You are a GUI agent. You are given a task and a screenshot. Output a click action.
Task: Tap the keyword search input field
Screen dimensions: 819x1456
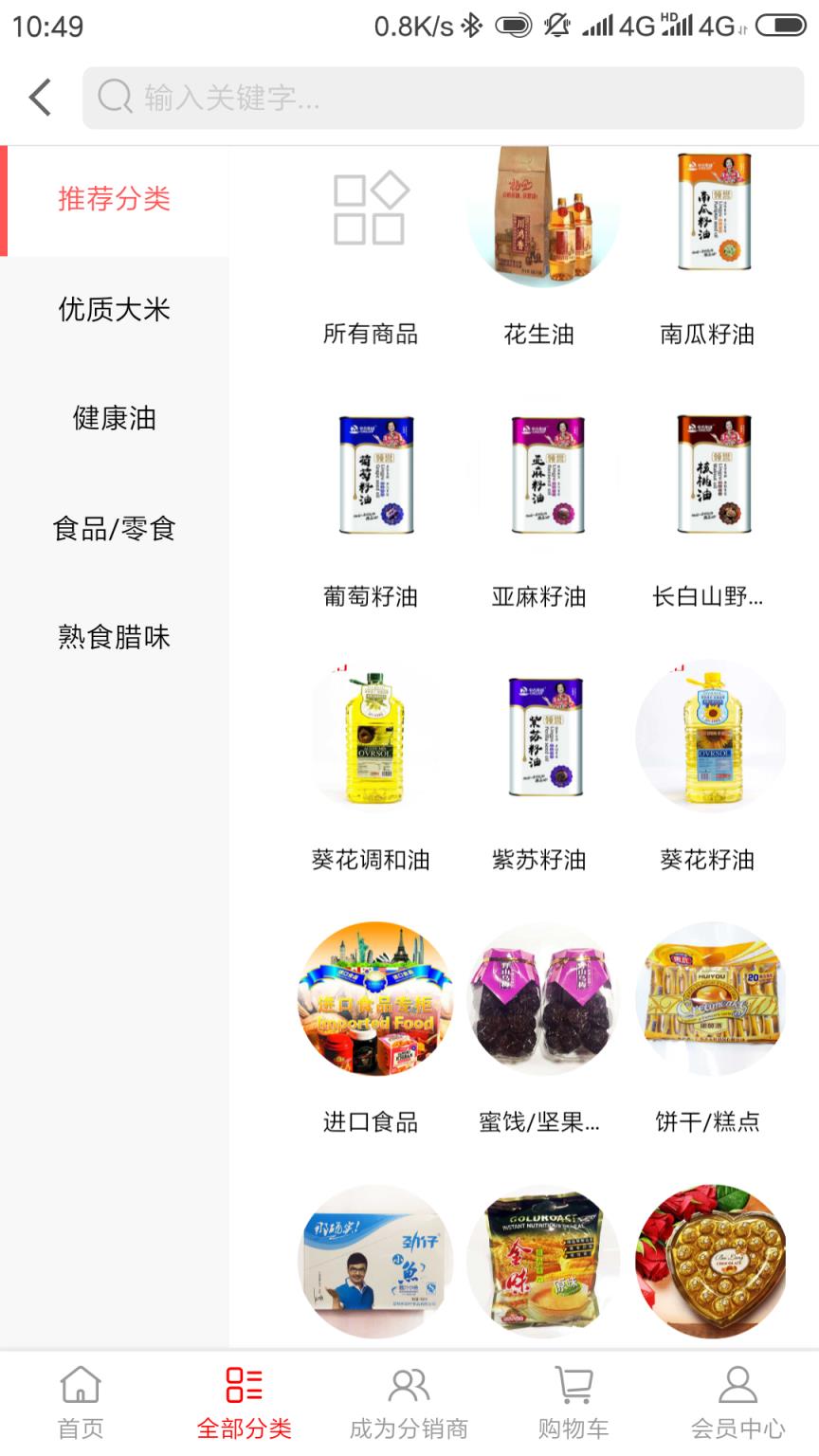point(446,97)
